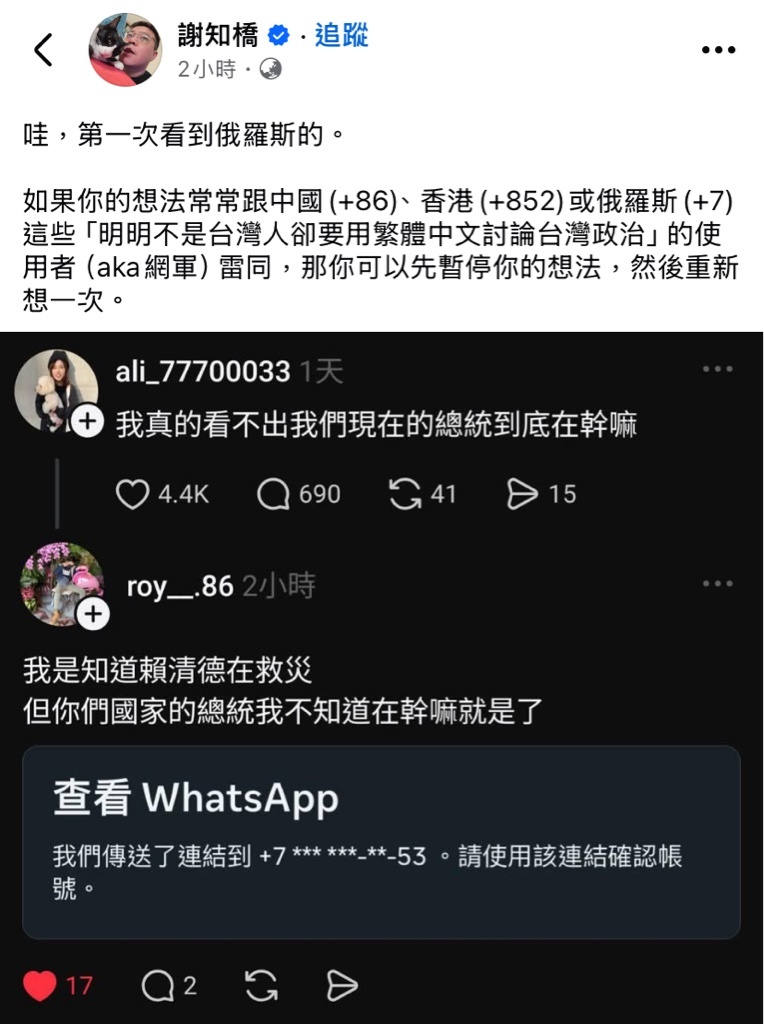This screenshot has height=1024, width=764.
Task: Open the post overflow menu
Action: click(718, 50)
